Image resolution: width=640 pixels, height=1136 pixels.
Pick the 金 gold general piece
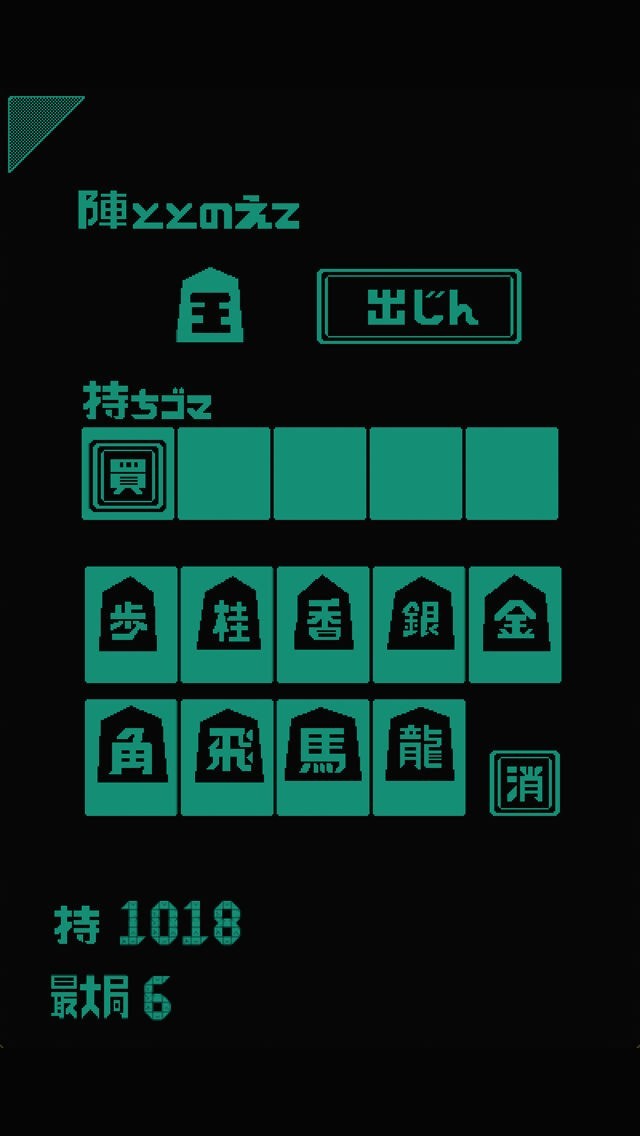pyautogui.click(x=515, y=625)
